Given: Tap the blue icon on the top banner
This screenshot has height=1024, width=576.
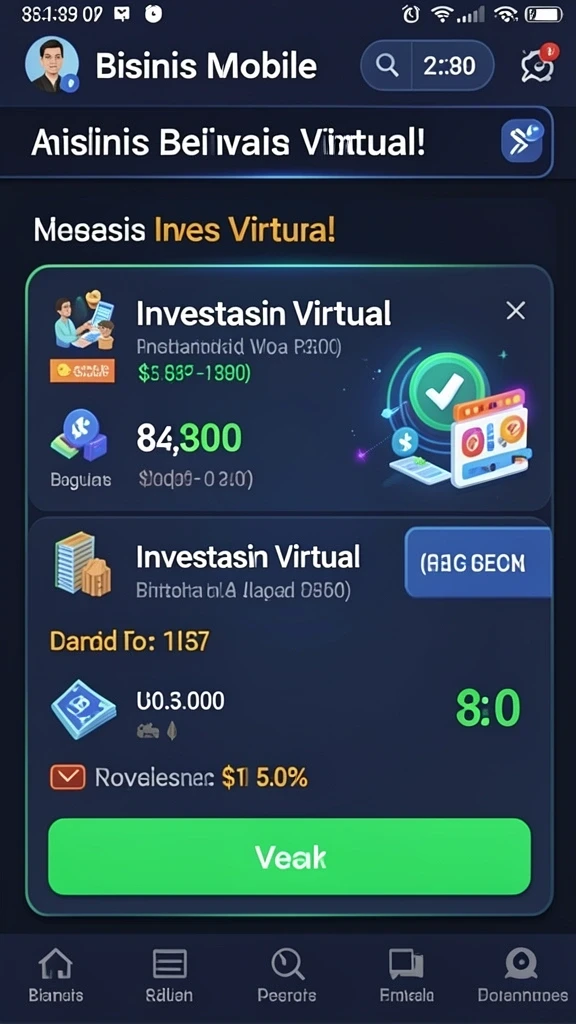Looking at the screenshot, I should pos(522,141).
